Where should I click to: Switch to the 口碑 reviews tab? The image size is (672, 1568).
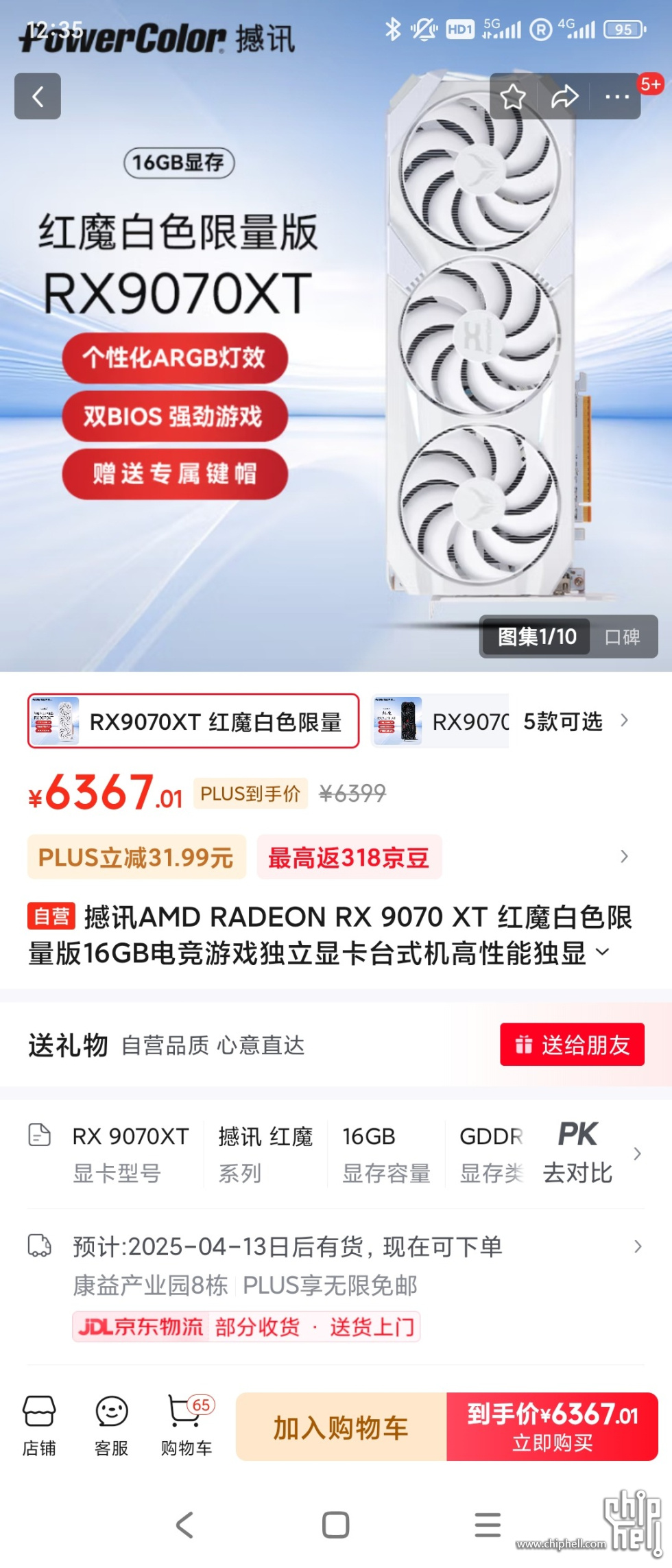coord(622,637)
